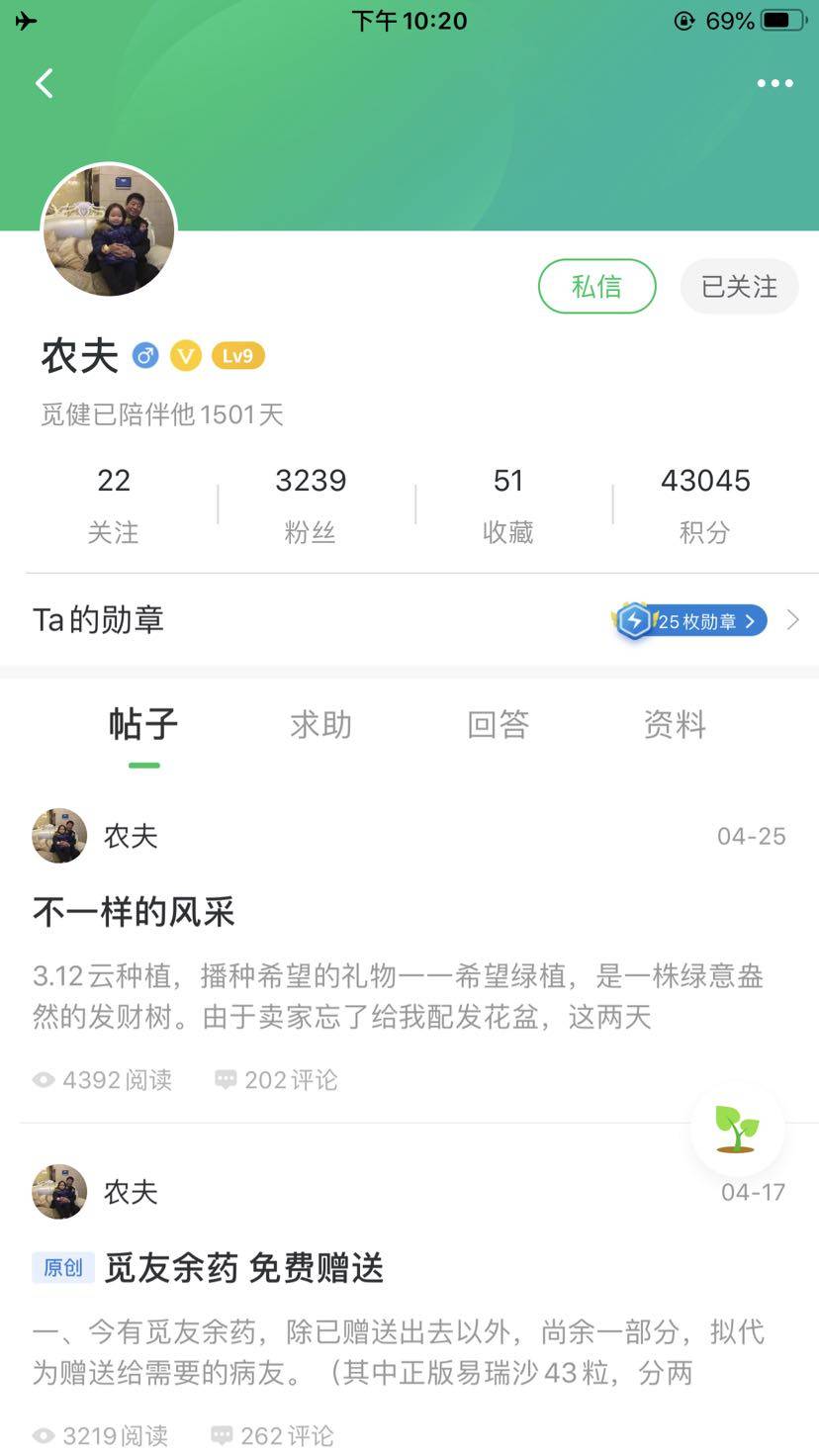
Task: Open the 22 关注 following list
Action: tap(113, 504)
